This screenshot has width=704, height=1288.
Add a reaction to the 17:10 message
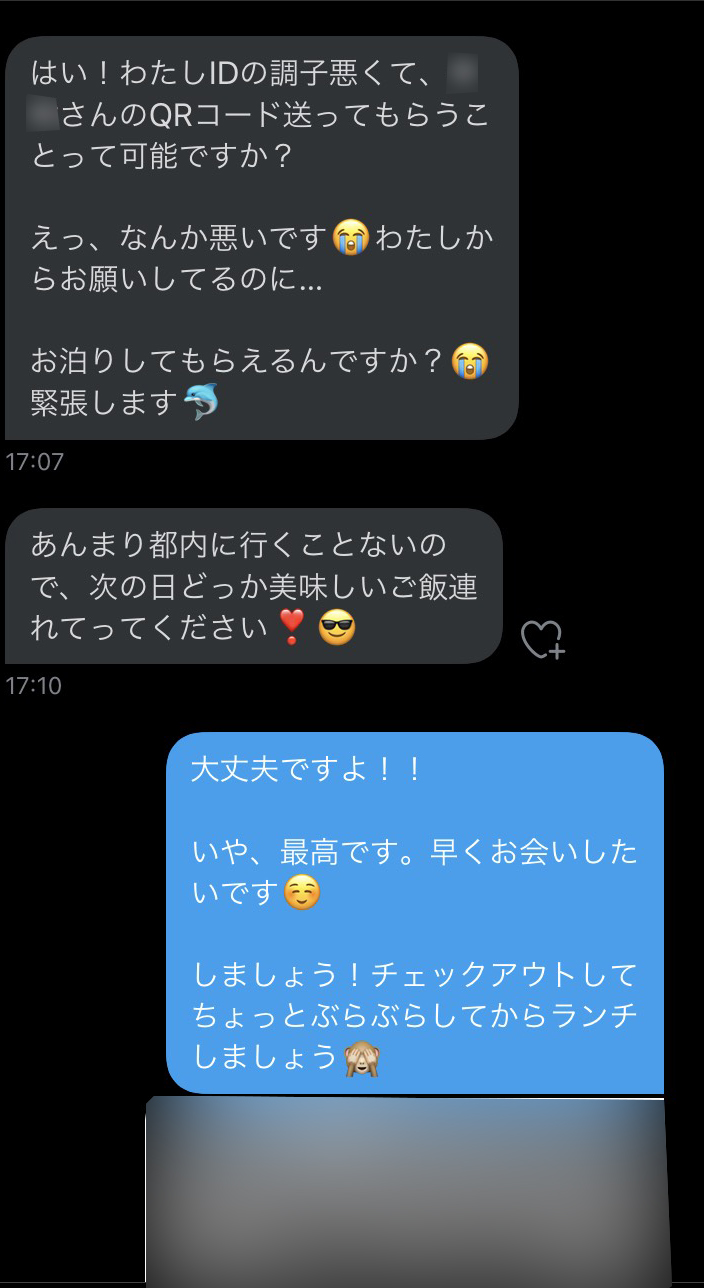543,640
